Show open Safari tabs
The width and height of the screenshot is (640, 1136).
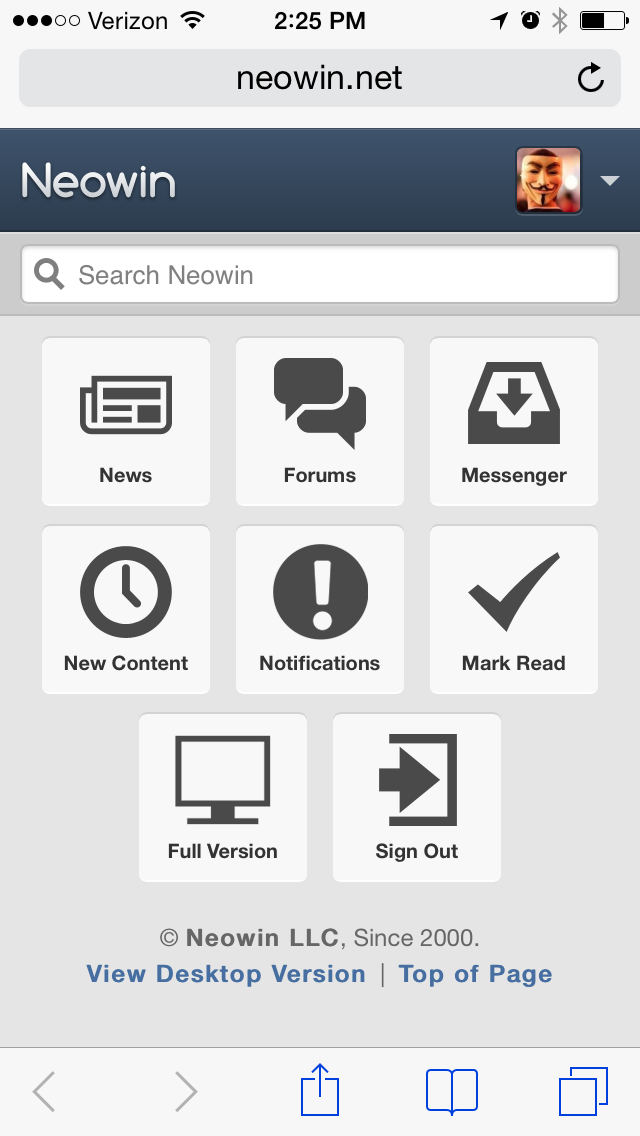583,1091
